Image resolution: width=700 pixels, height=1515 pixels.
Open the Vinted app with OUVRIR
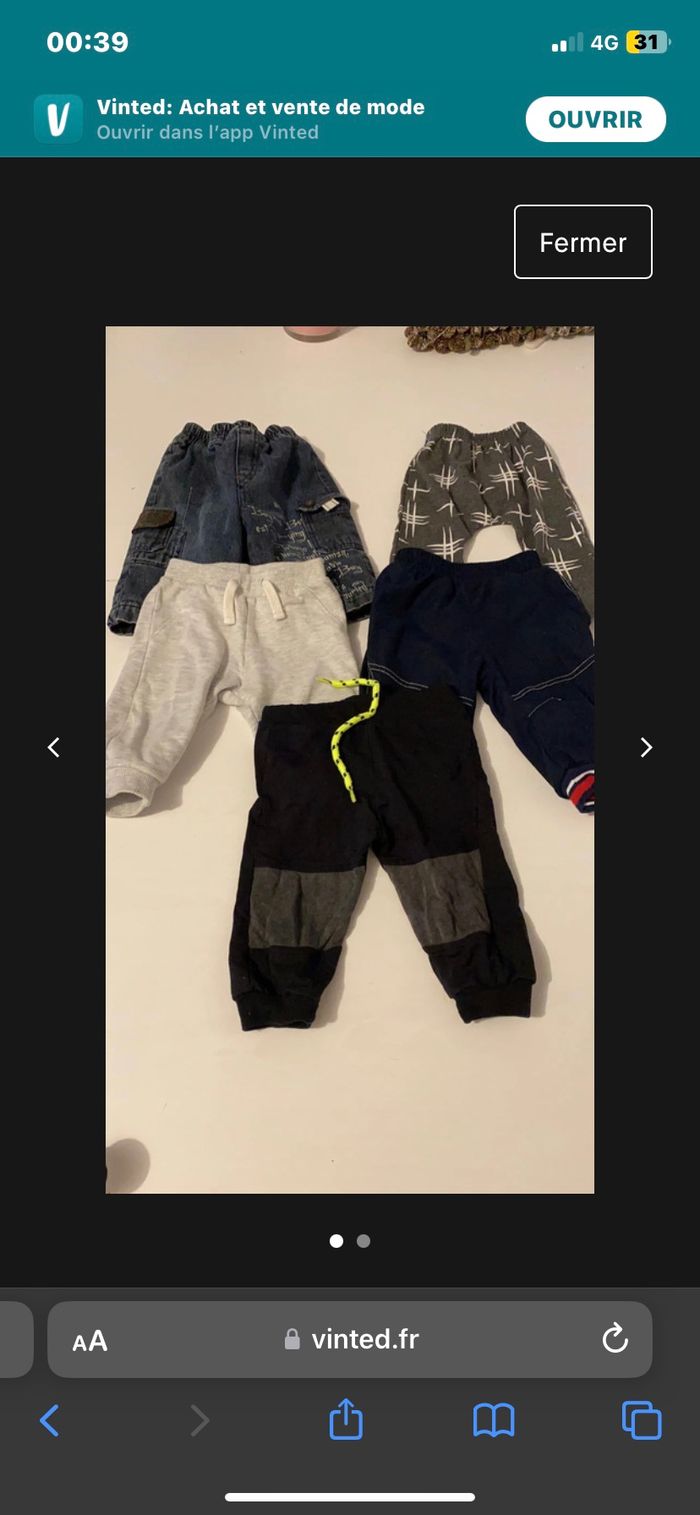(x=595, y=120)
